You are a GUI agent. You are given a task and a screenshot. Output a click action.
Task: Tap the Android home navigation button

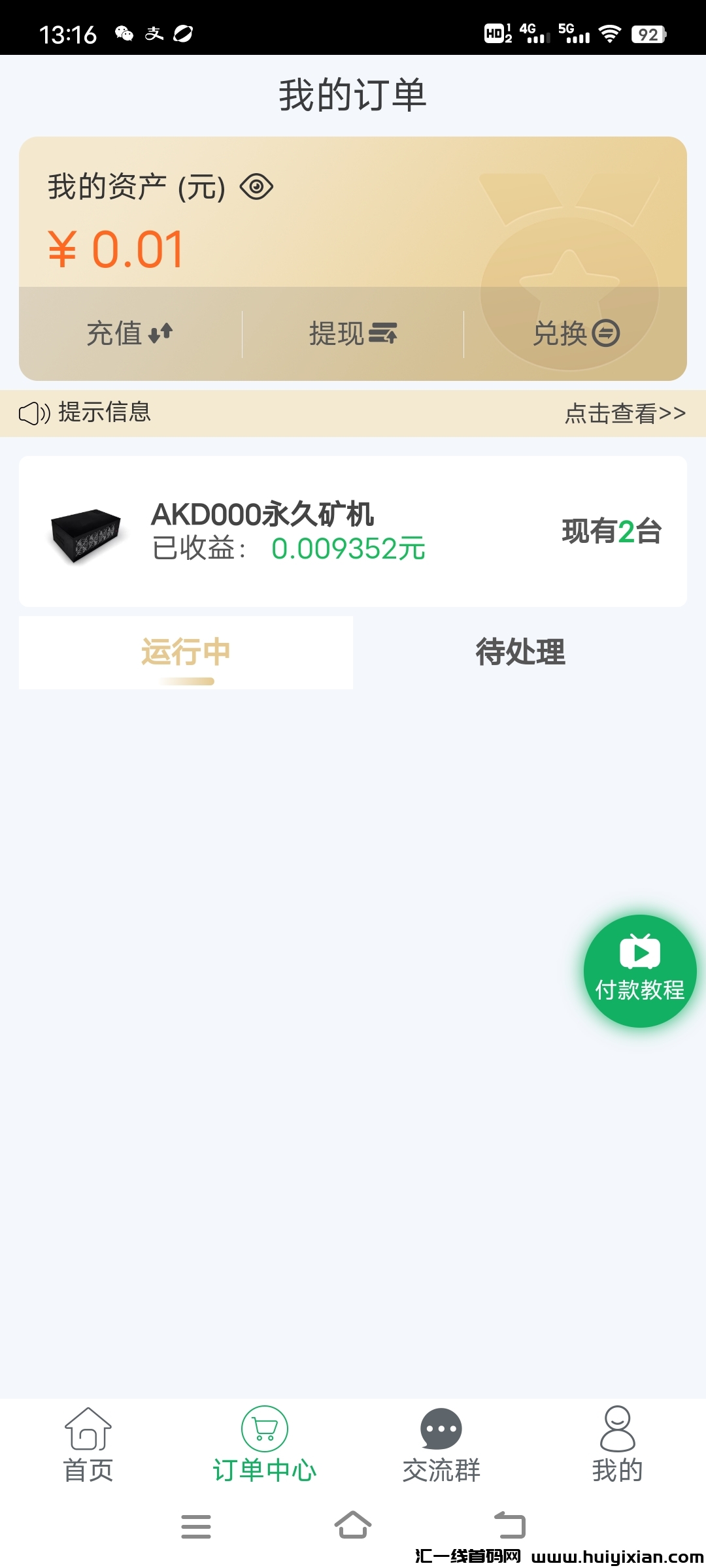352,1526
